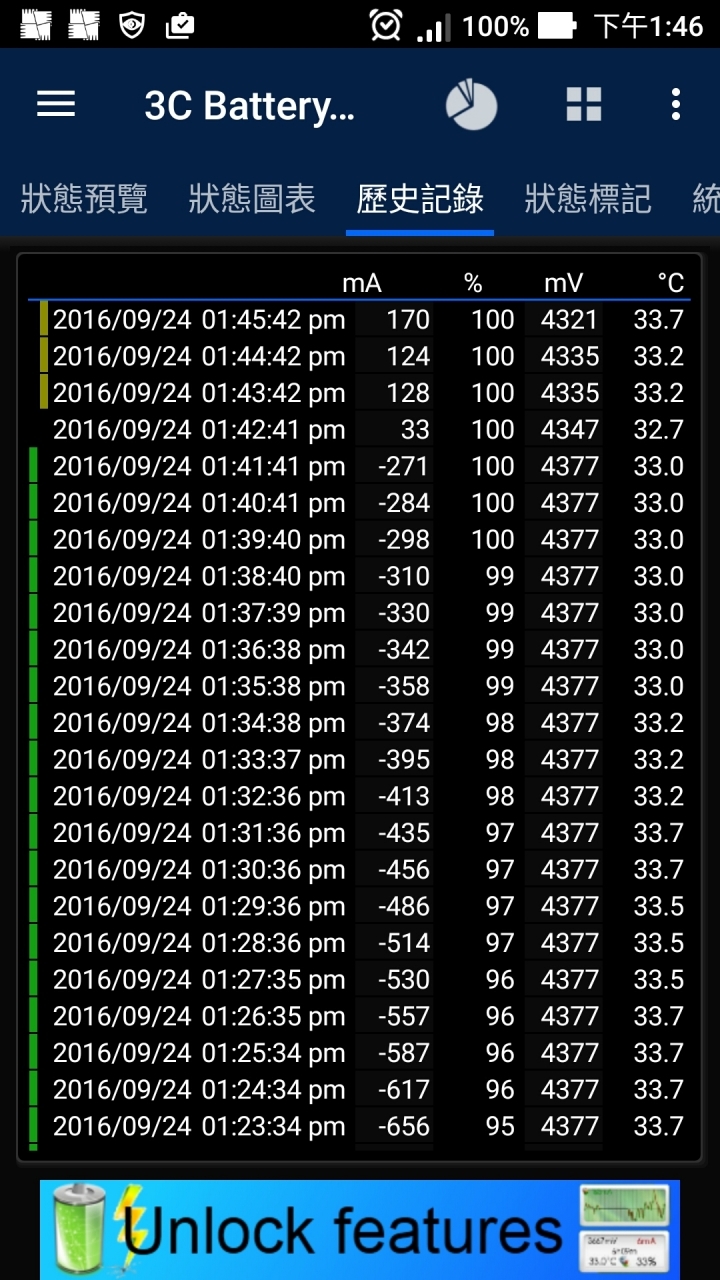Open the pie chart icon
Viewport: 720px width, 1280px height.
click(471, 104)
